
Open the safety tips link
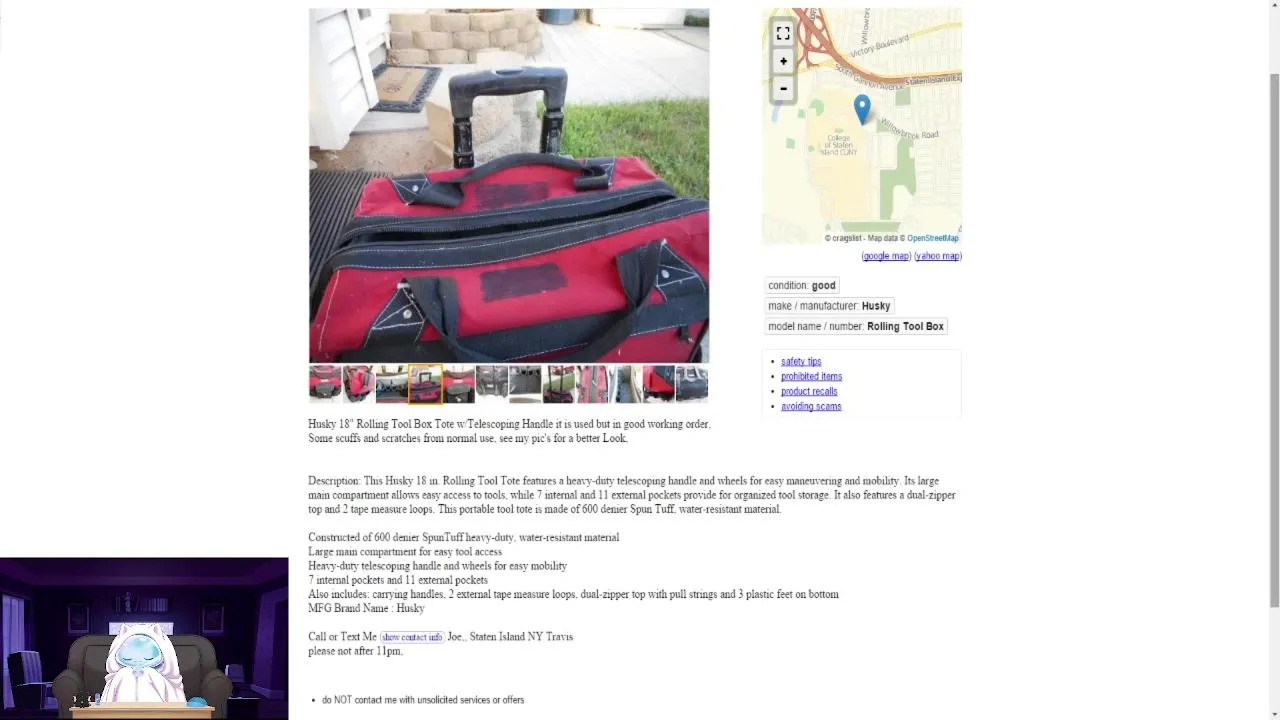click(801, 361)
